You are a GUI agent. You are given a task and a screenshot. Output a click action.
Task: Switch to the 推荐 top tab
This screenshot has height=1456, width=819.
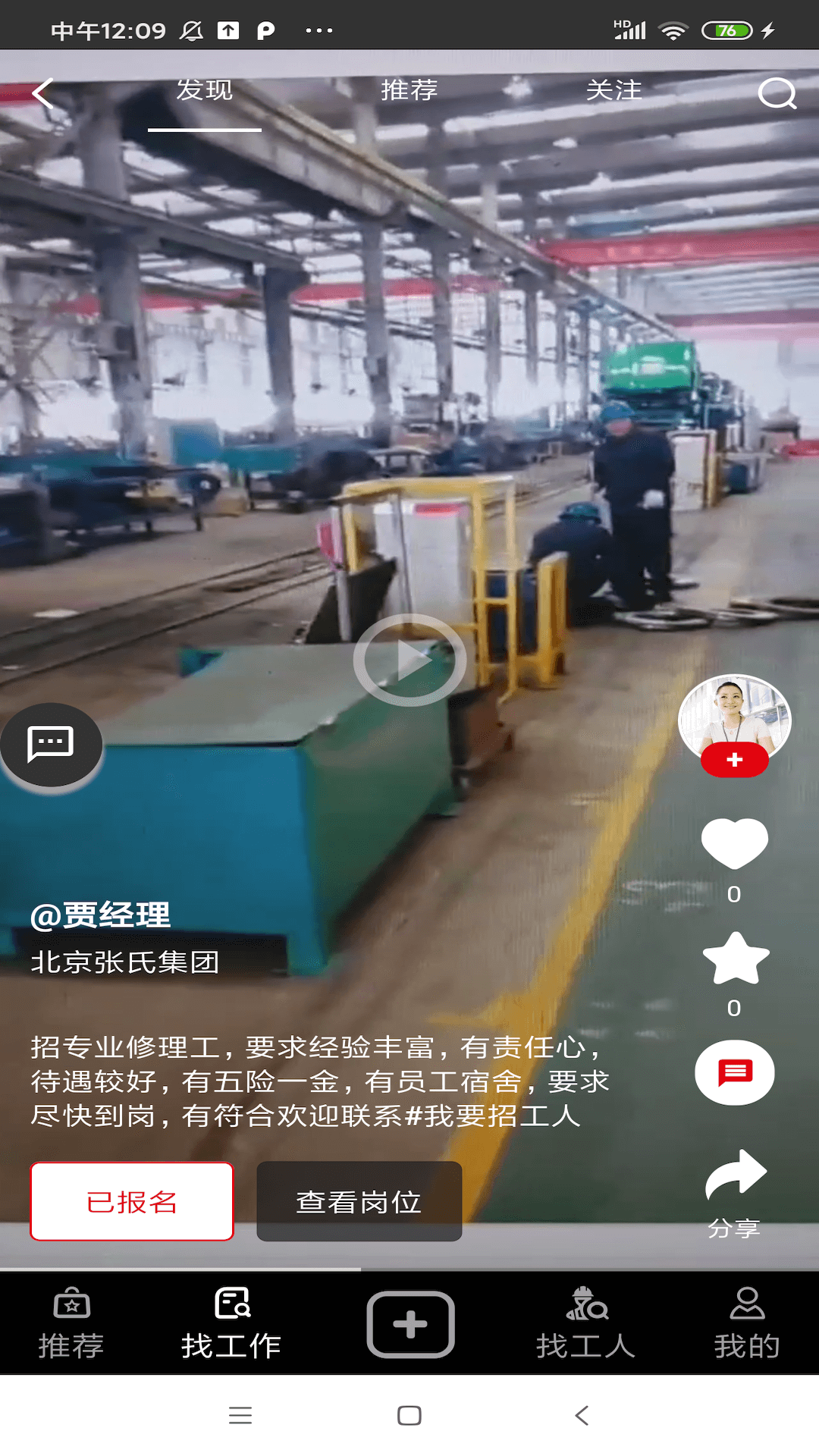pos(409,90)
